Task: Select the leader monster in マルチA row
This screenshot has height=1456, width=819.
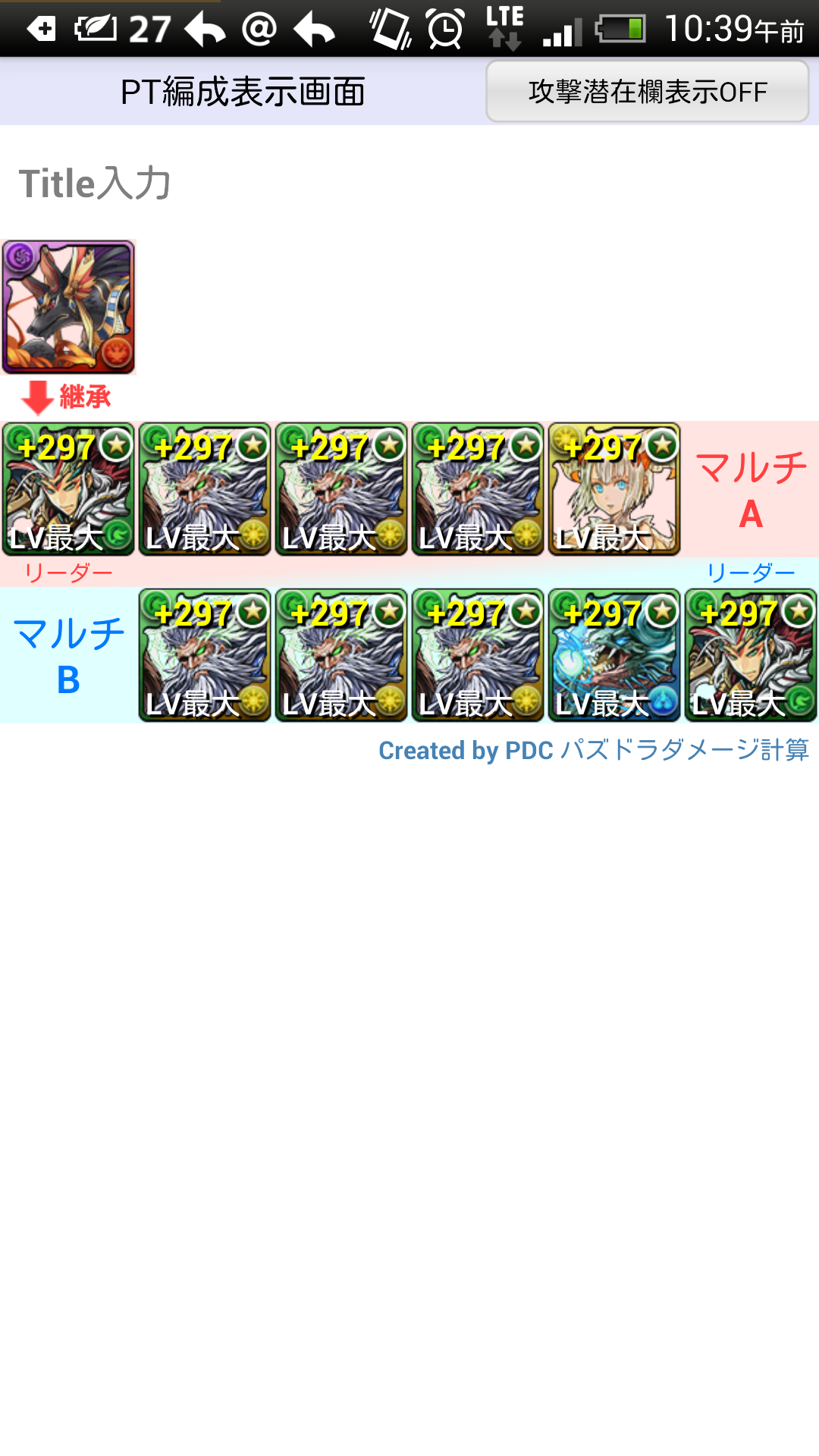Action: (68, 489)
